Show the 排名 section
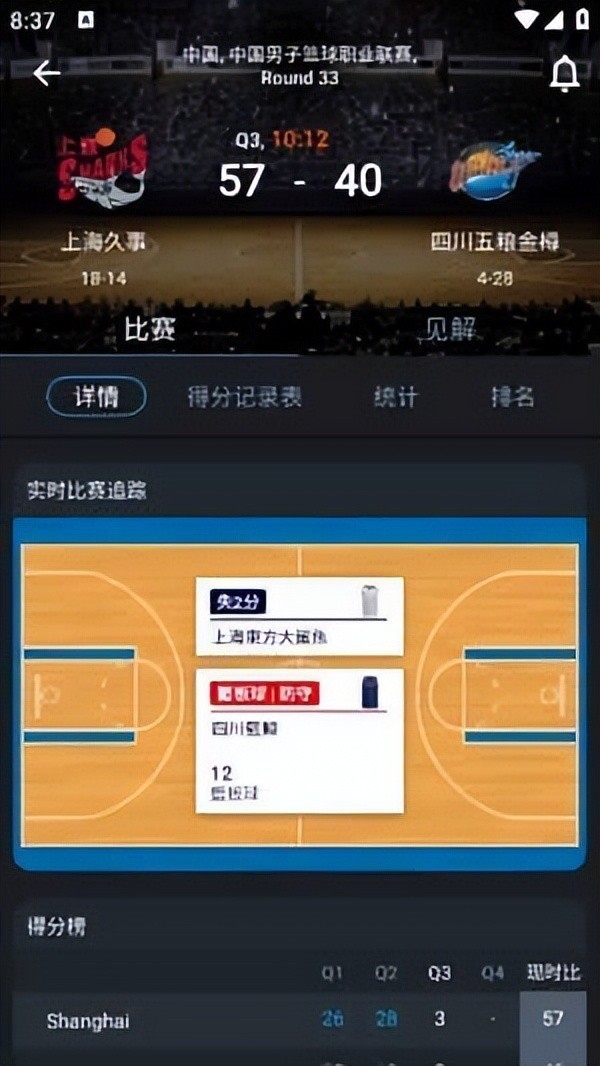The width and height of the screenshot is (600, 1066). [x=512, y=397]
